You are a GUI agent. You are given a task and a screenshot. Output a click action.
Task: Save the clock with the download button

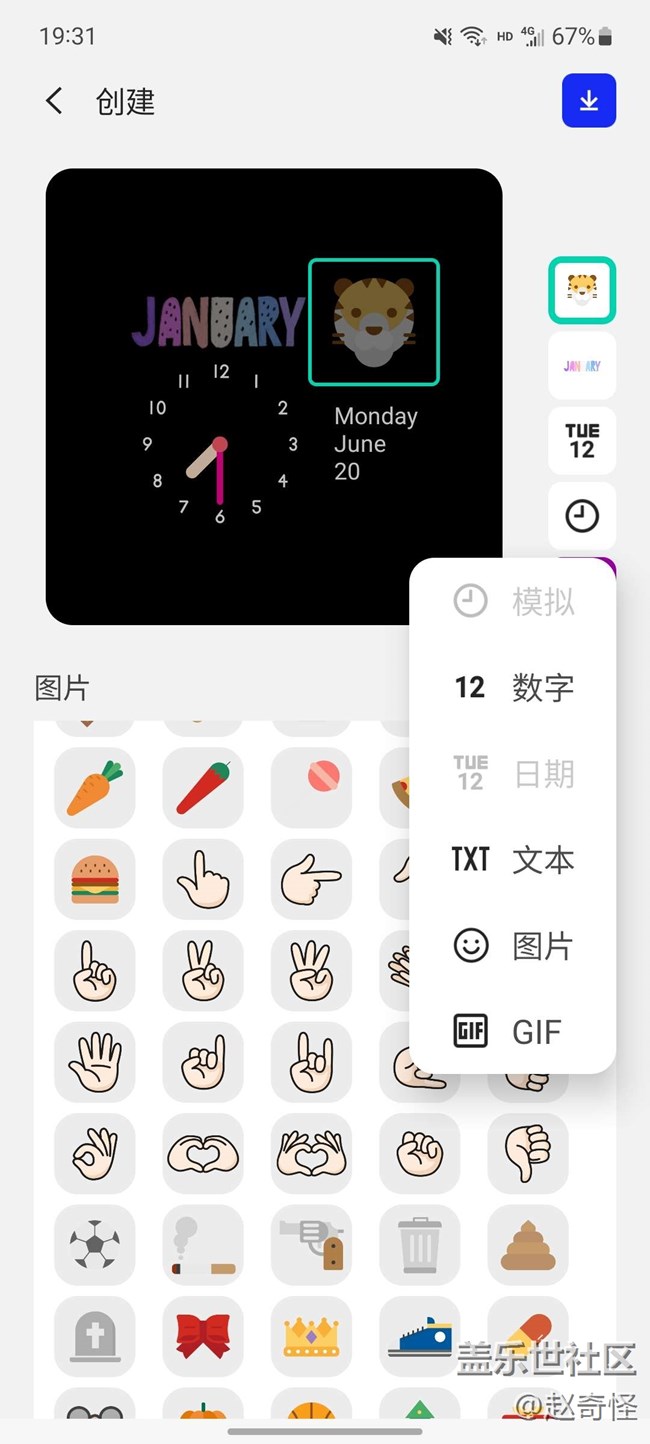click(x=588, y=101)
